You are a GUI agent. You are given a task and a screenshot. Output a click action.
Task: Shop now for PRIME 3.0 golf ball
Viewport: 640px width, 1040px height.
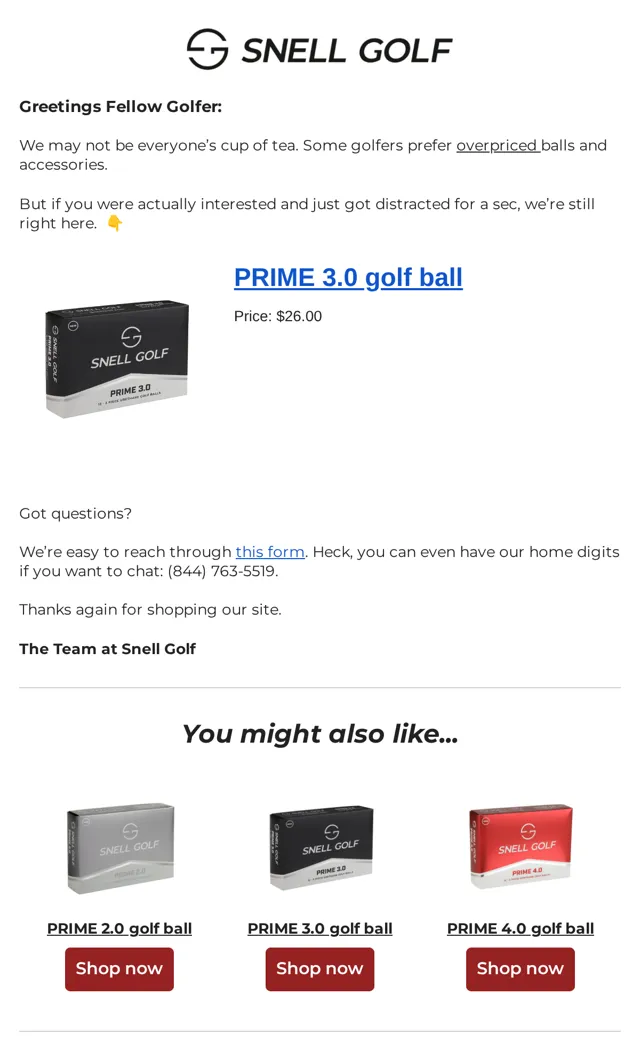click(320, 969)
